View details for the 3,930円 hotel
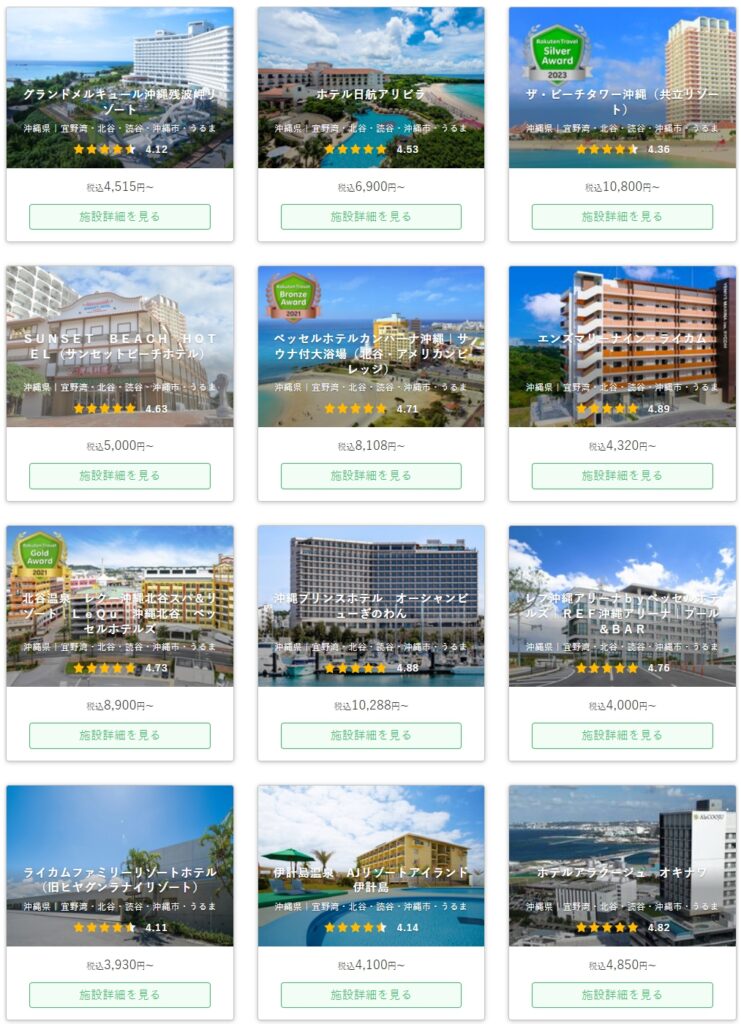 (x=120, y=994)
